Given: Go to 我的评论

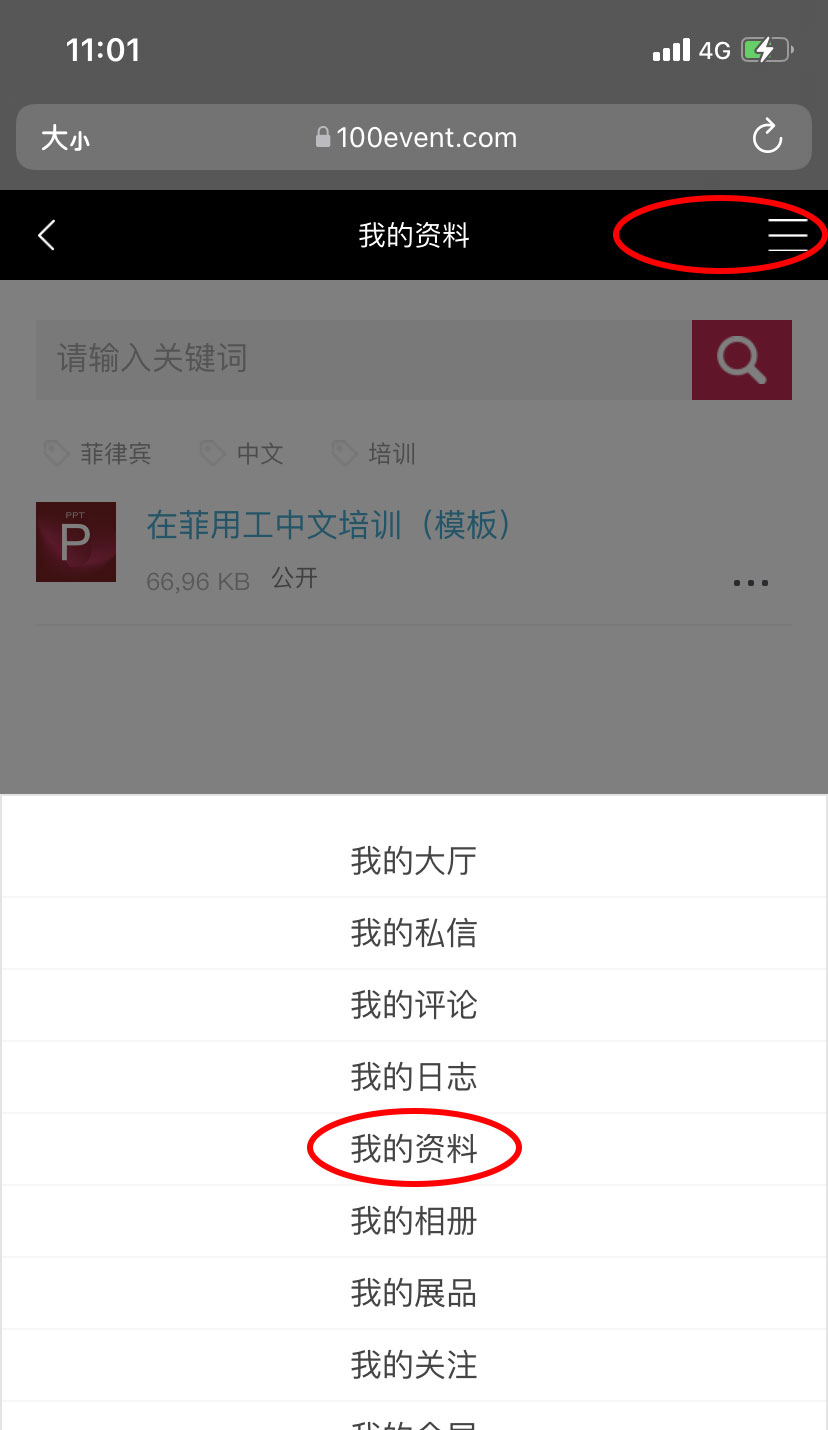Looking at the screenshot, I should coord(414,1005).
